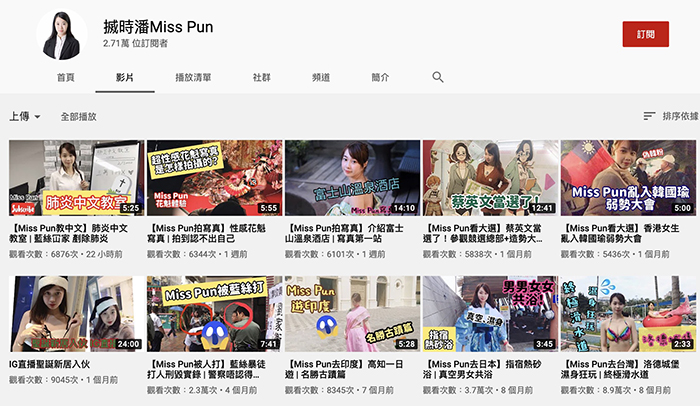
Task: Tap 全部播放 to play all
Action: pos(78,117)
